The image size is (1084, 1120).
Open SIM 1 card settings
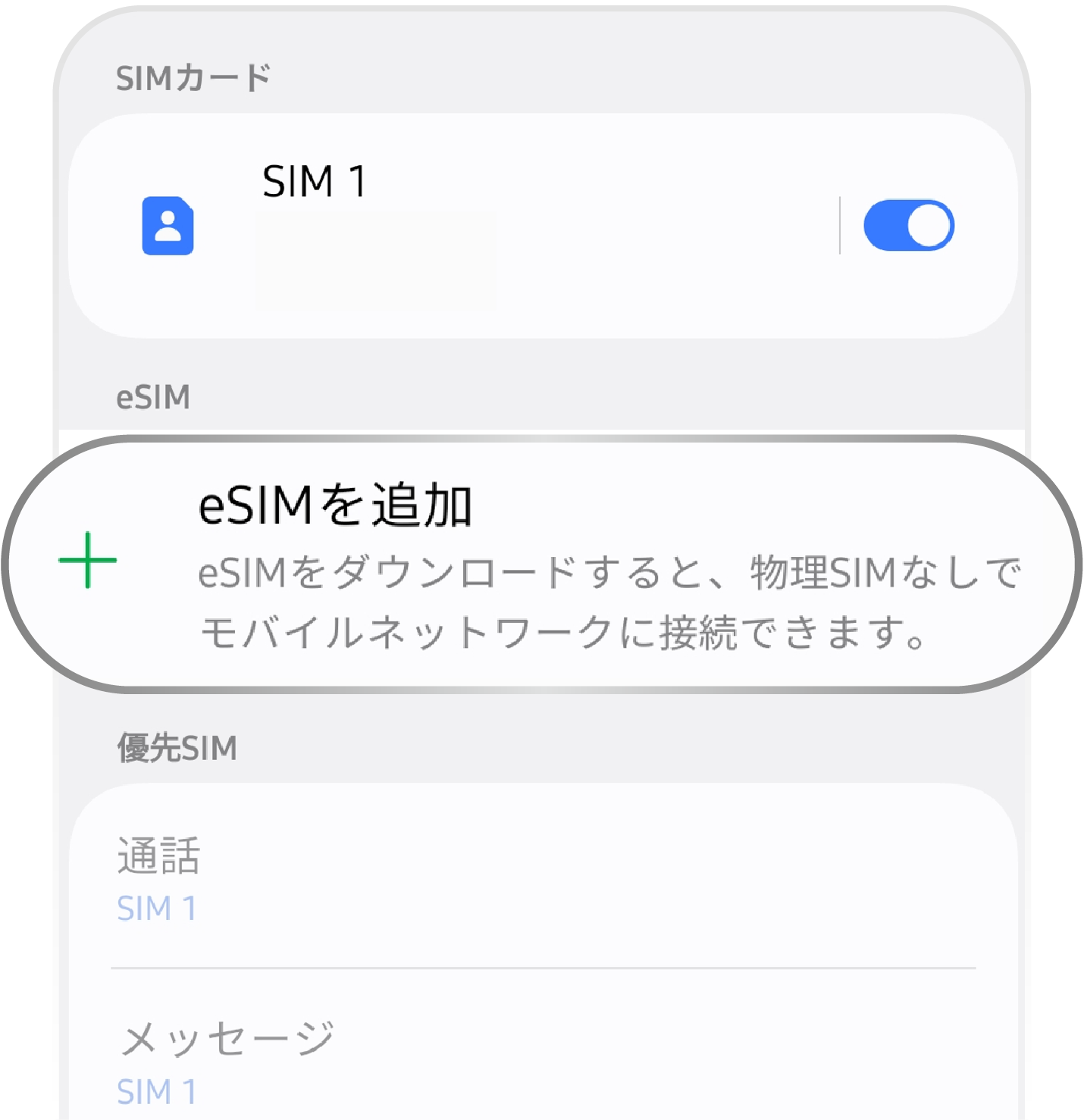click(455, 225)
